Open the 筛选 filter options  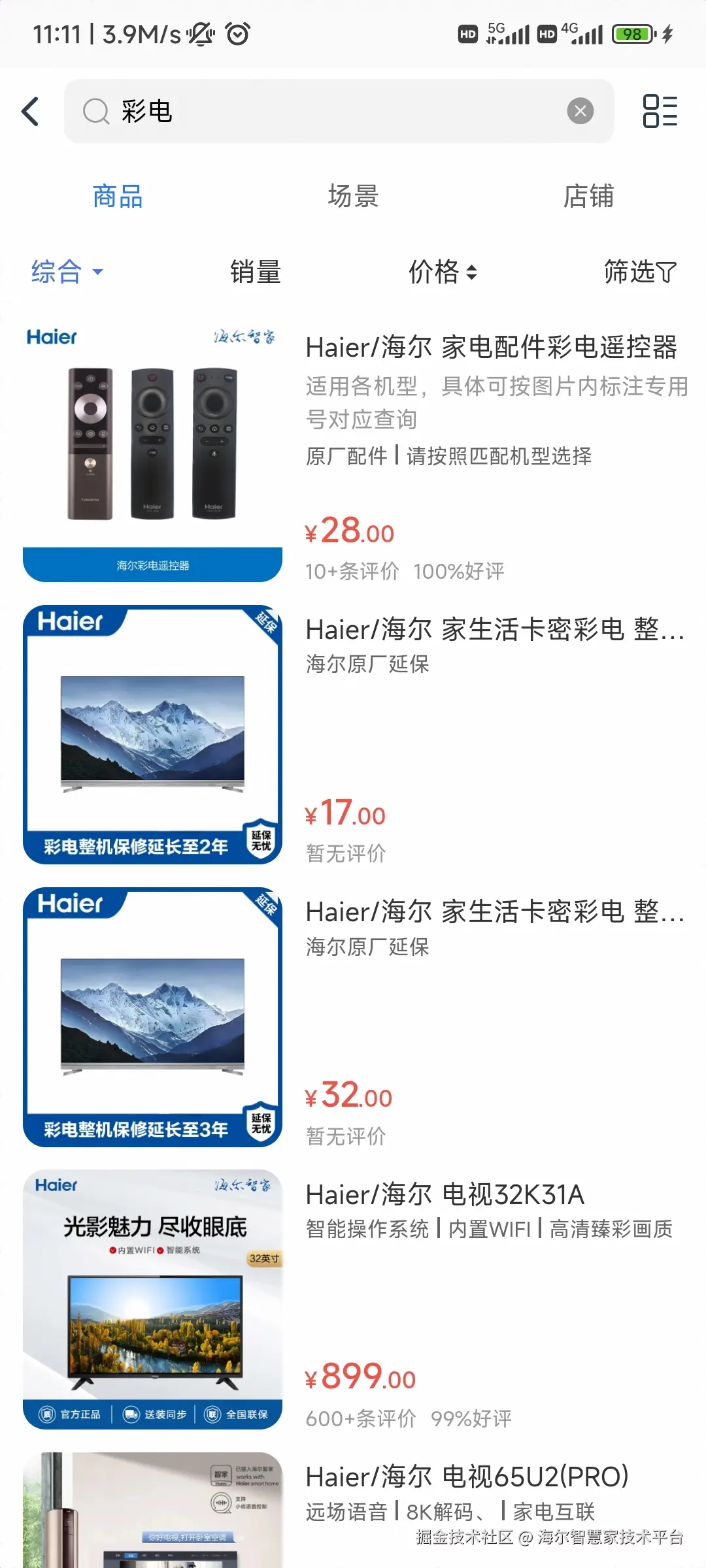coord(639,272)
